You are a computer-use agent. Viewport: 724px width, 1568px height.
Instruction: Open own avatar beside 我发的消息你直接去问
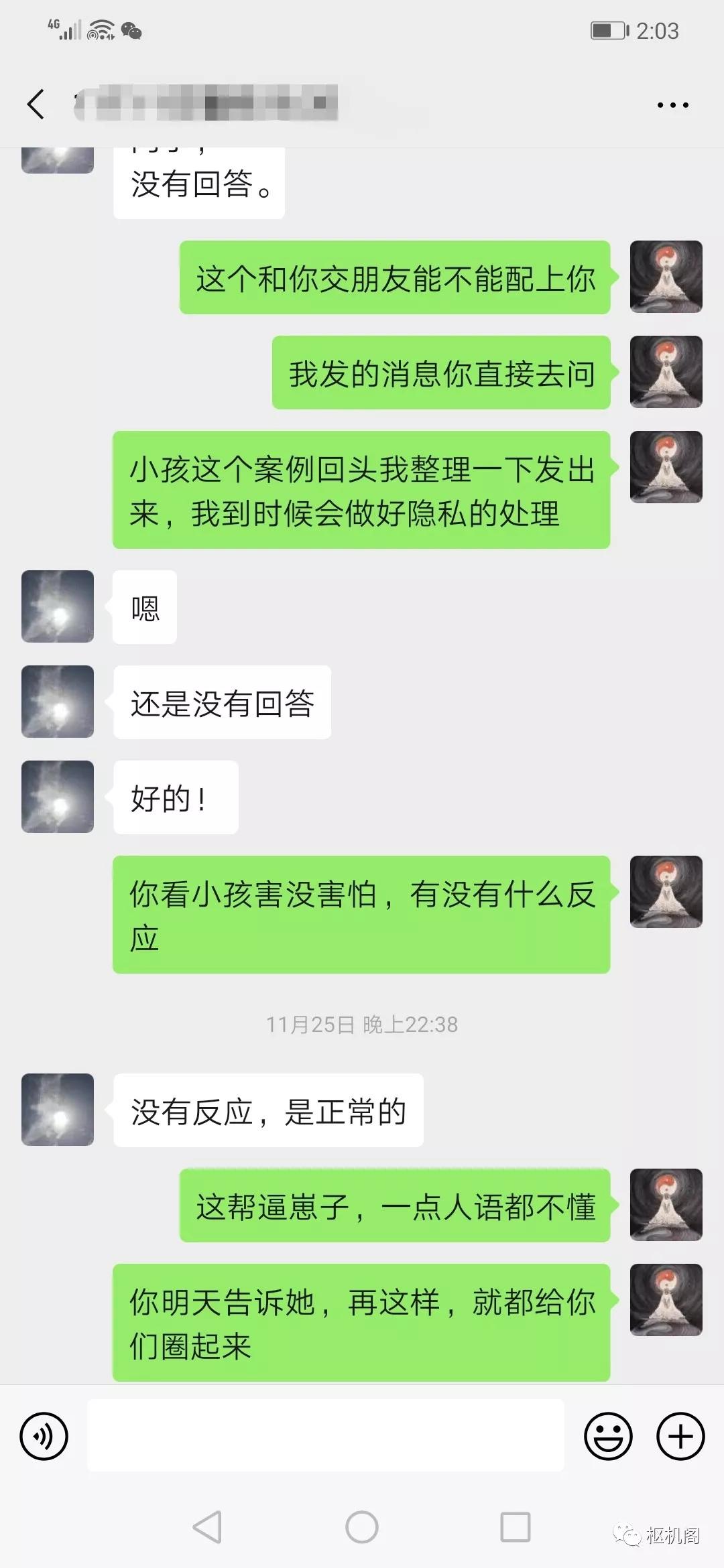[666, 372]
